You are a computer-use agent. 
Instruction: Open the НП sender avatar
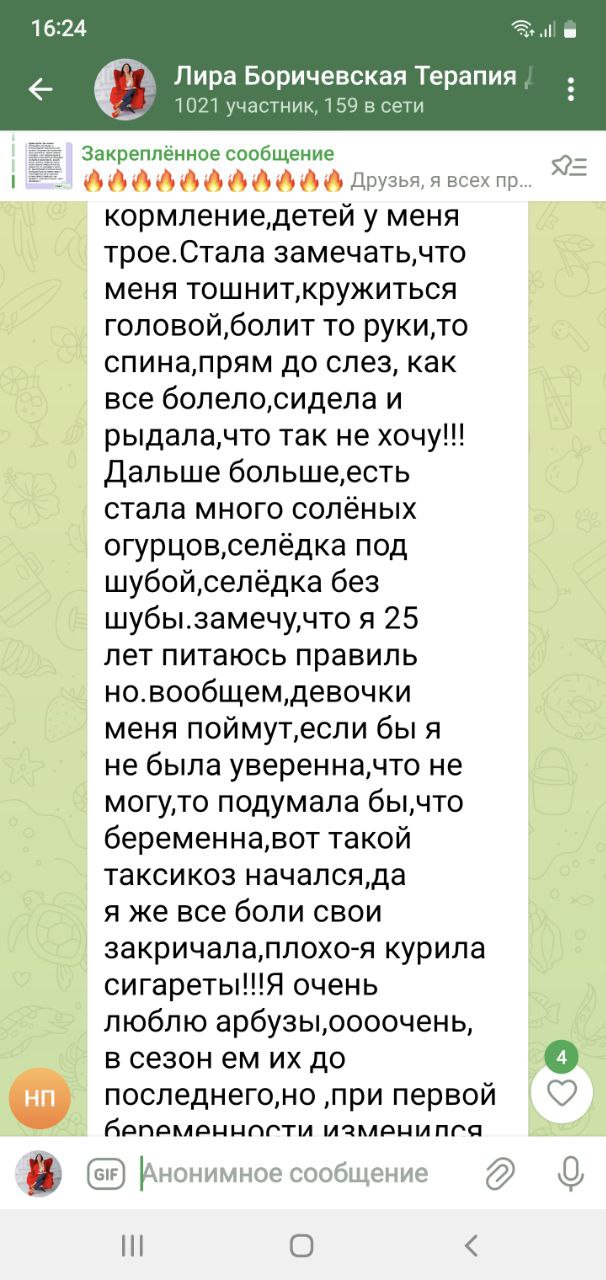[x=40, y=1097]
